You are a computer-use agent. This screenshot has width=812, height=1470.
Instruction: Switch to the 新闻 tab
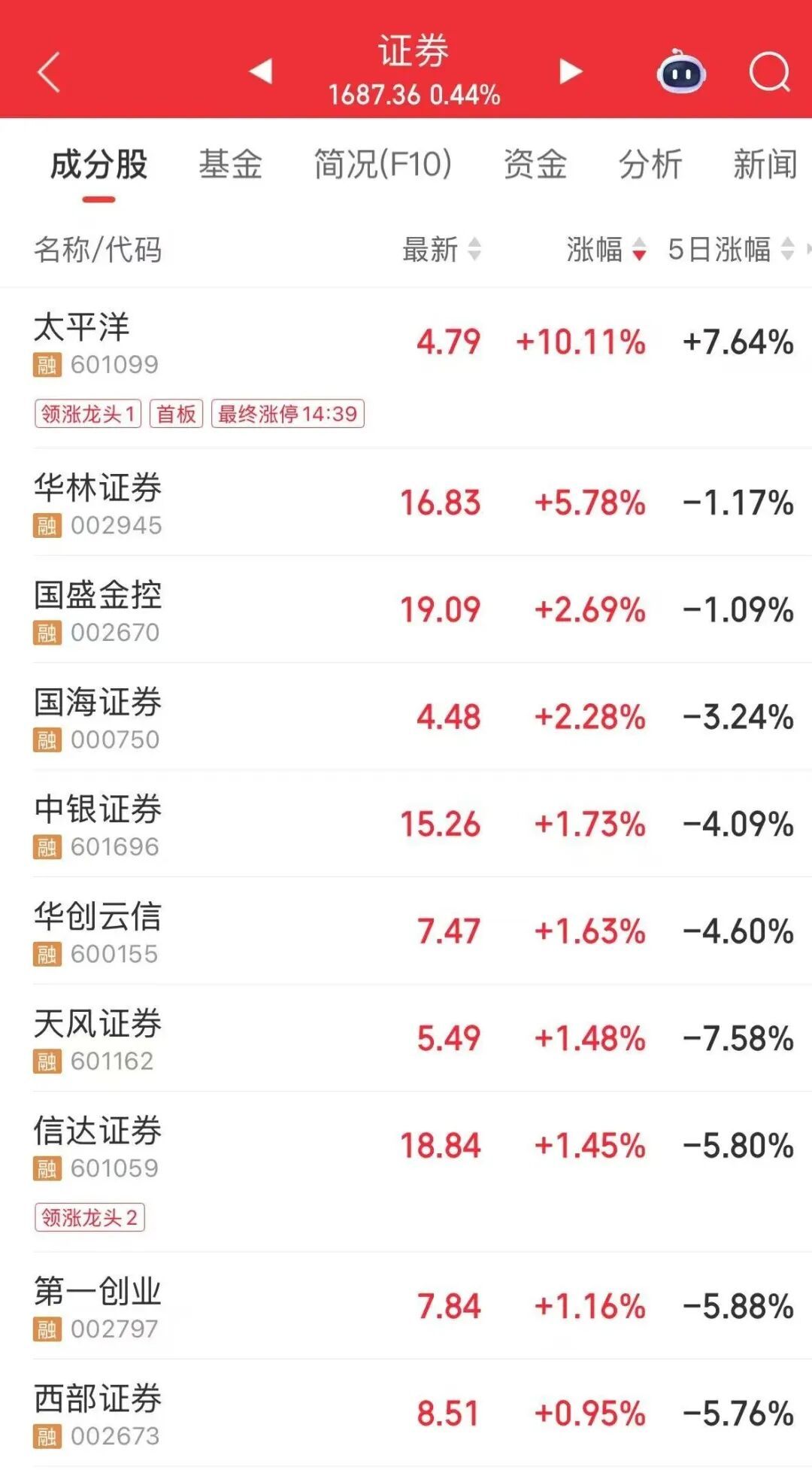(765, 164)
